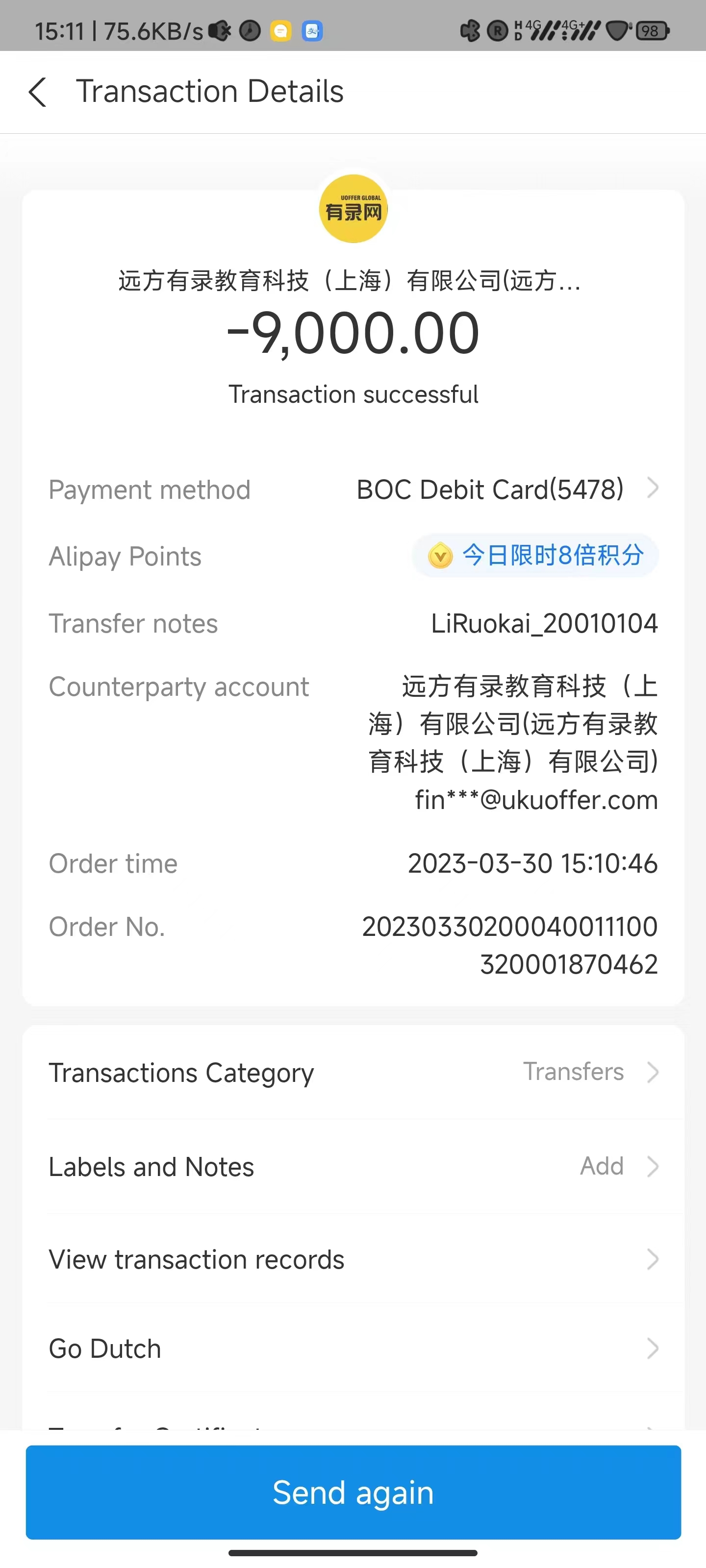Open the BOC Debit Card payment method

click(x=505, y=490)
